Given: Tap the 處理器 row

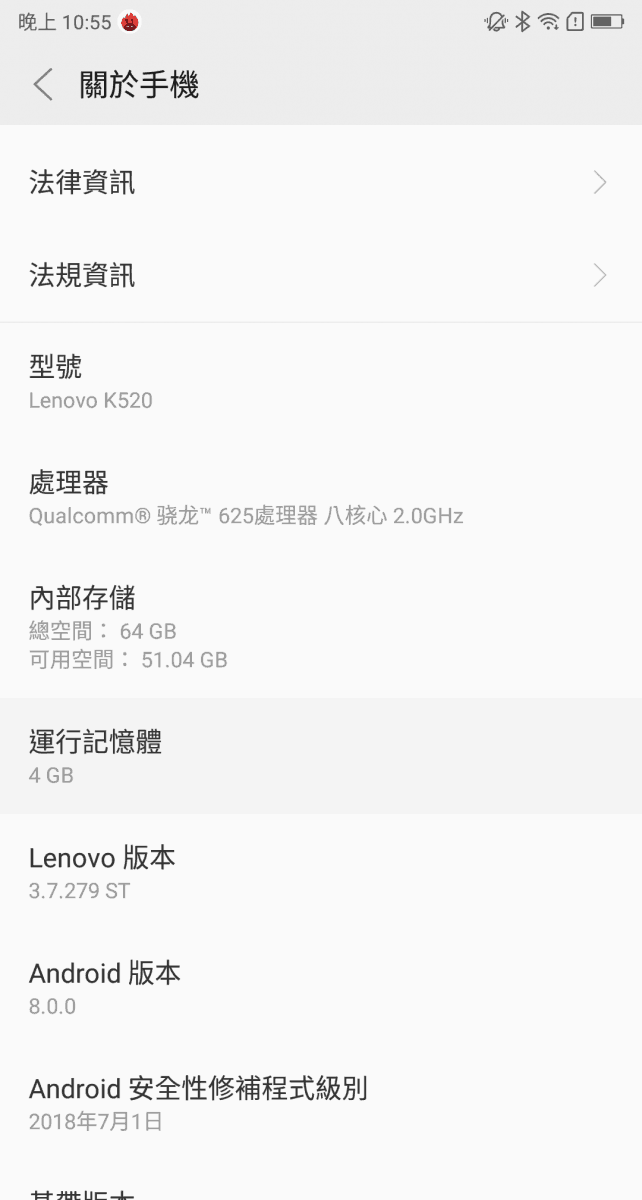Looking at the screenshot, I should (321, 498).
